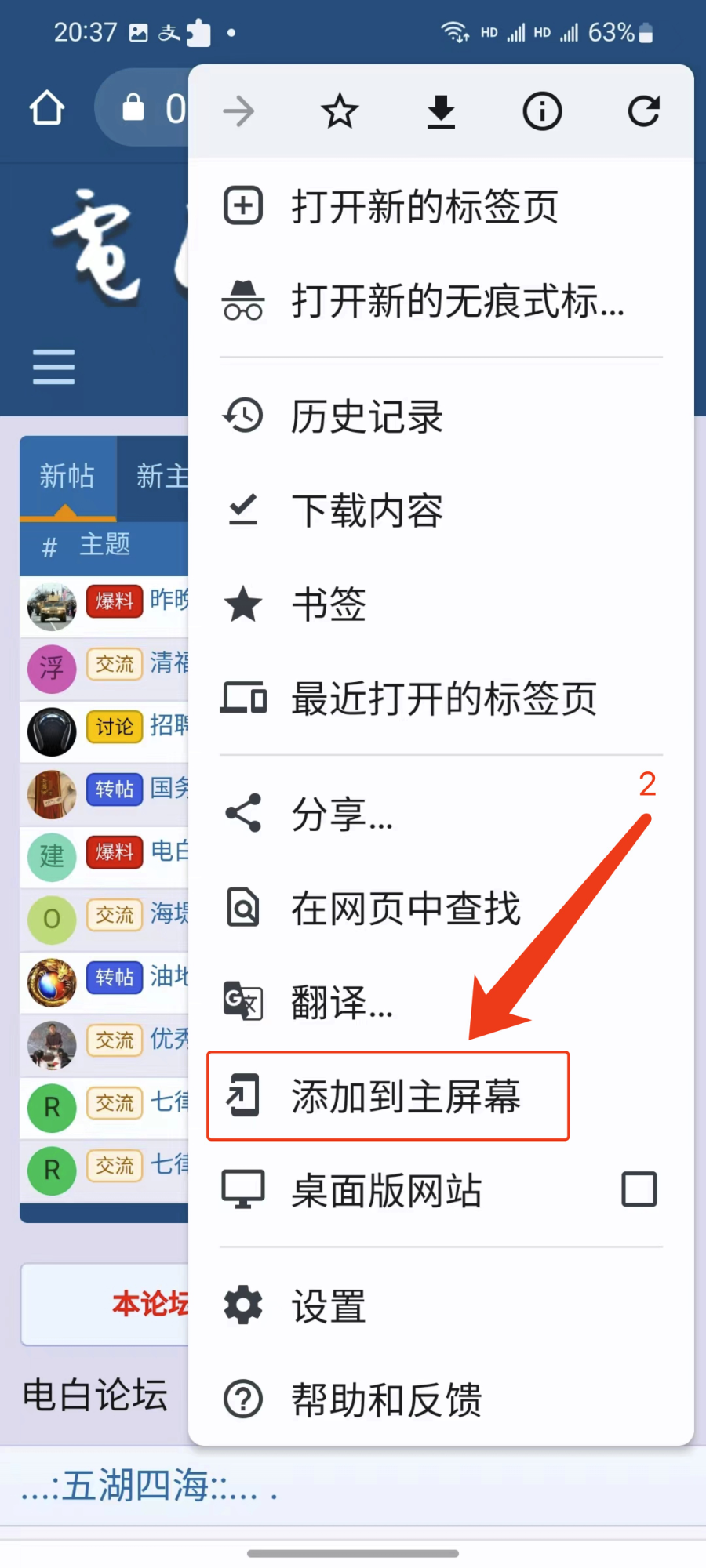Open 最近打开的标签页
706x1568 pixels.
443,699
